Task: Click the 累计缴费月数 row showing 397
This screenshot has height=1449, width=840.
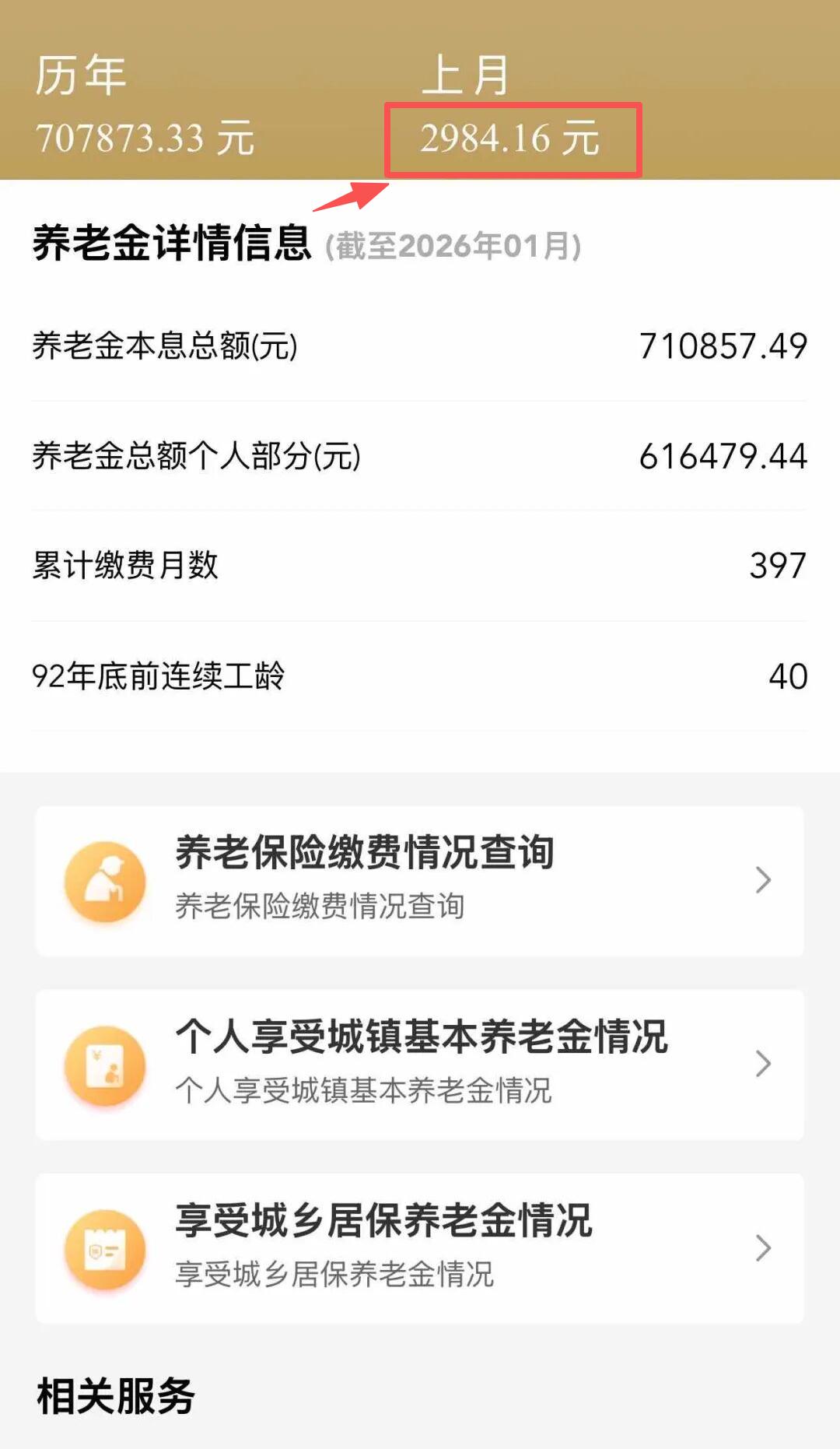Action: [x=420, y=567]
